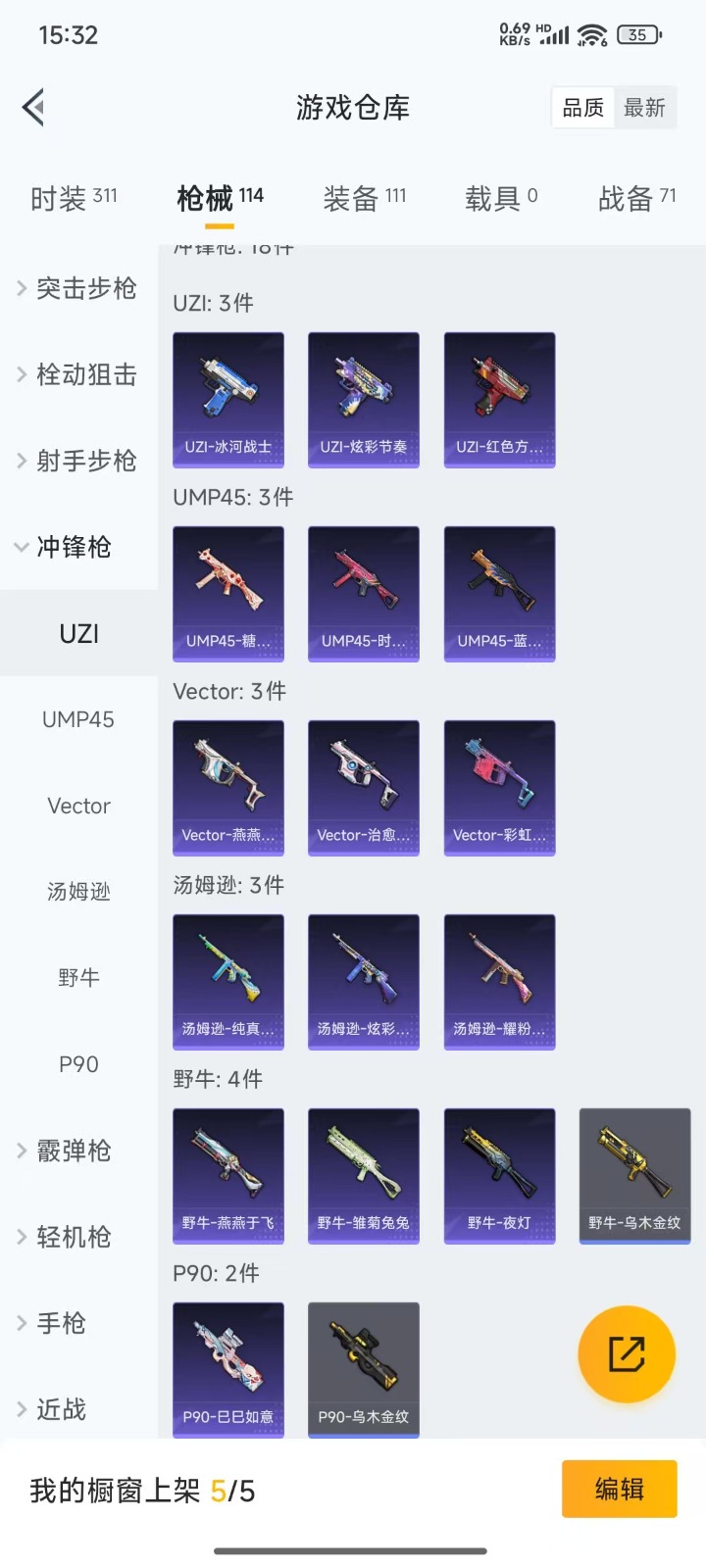Select the 汤姆逊-纯真 skin
The width and height of the screenshot is (706, 1568).
click(228, 981)
